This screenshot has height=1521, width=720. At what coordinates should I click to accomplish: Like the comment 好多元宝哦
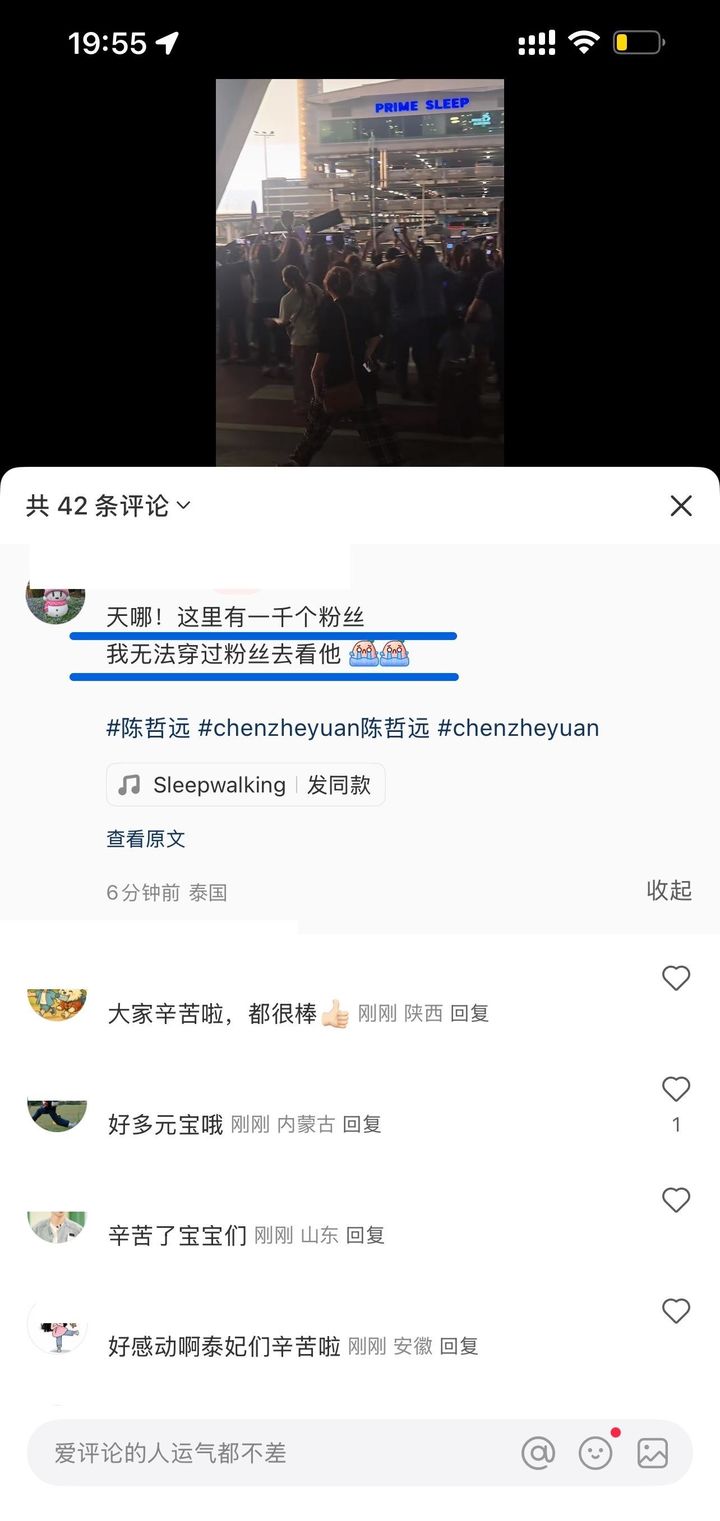pyautogui.click(x=676, y=1089)
